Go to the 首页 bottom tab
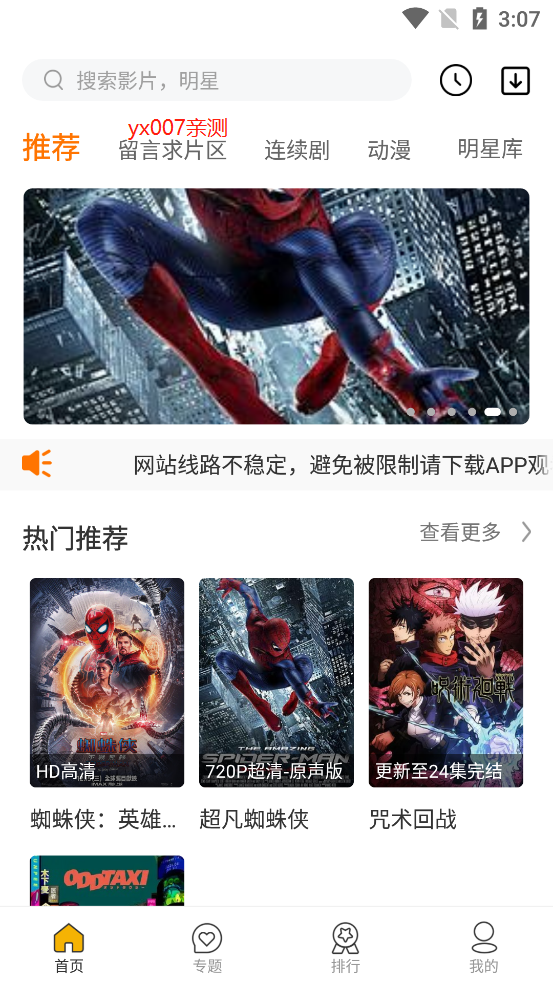553x983 pixels. pyautogui.click(x=69, y=947)
